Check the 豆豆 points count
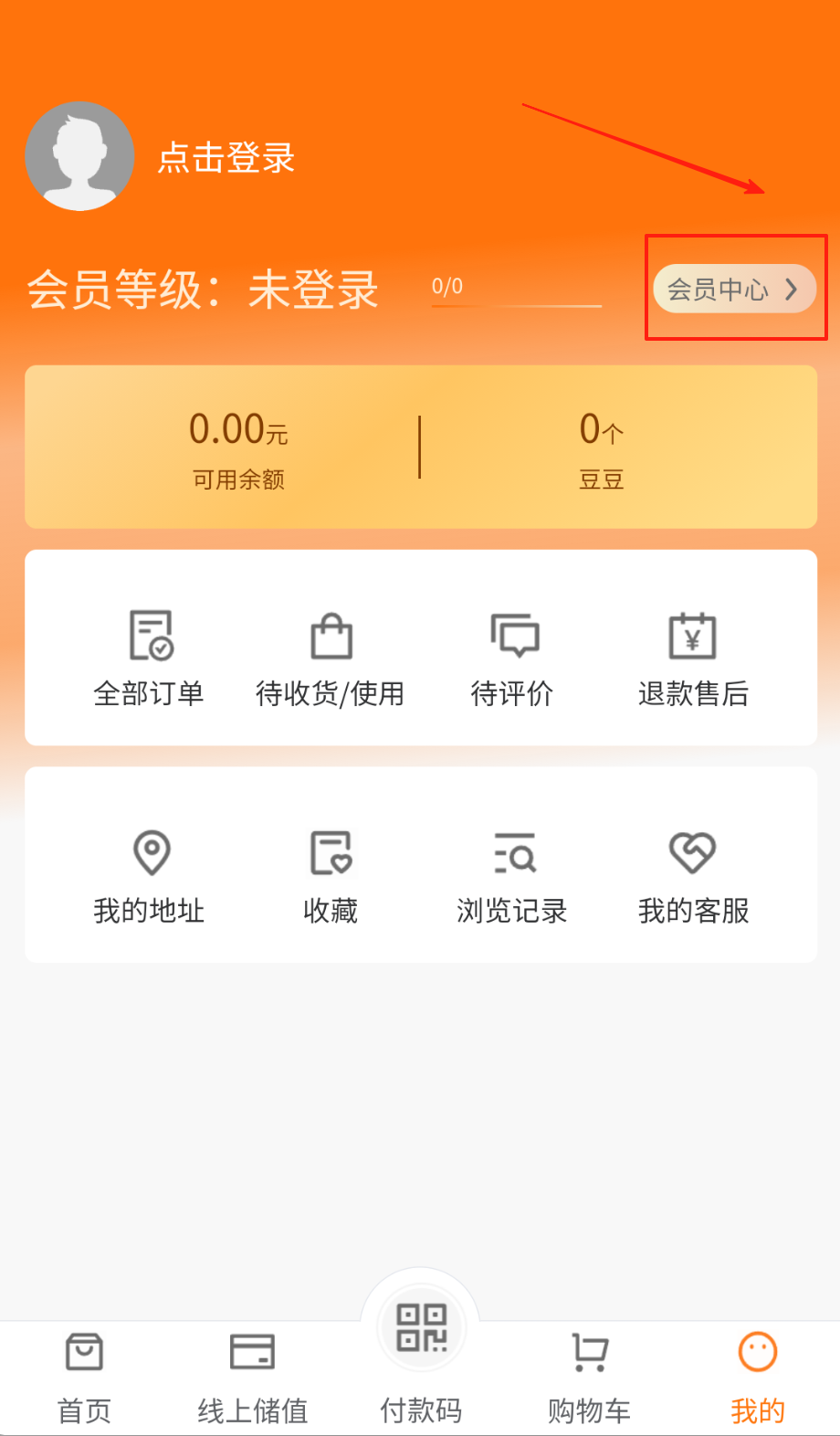Image resolution: width=840 pixels, height=1436 pixels. [601, 448]
